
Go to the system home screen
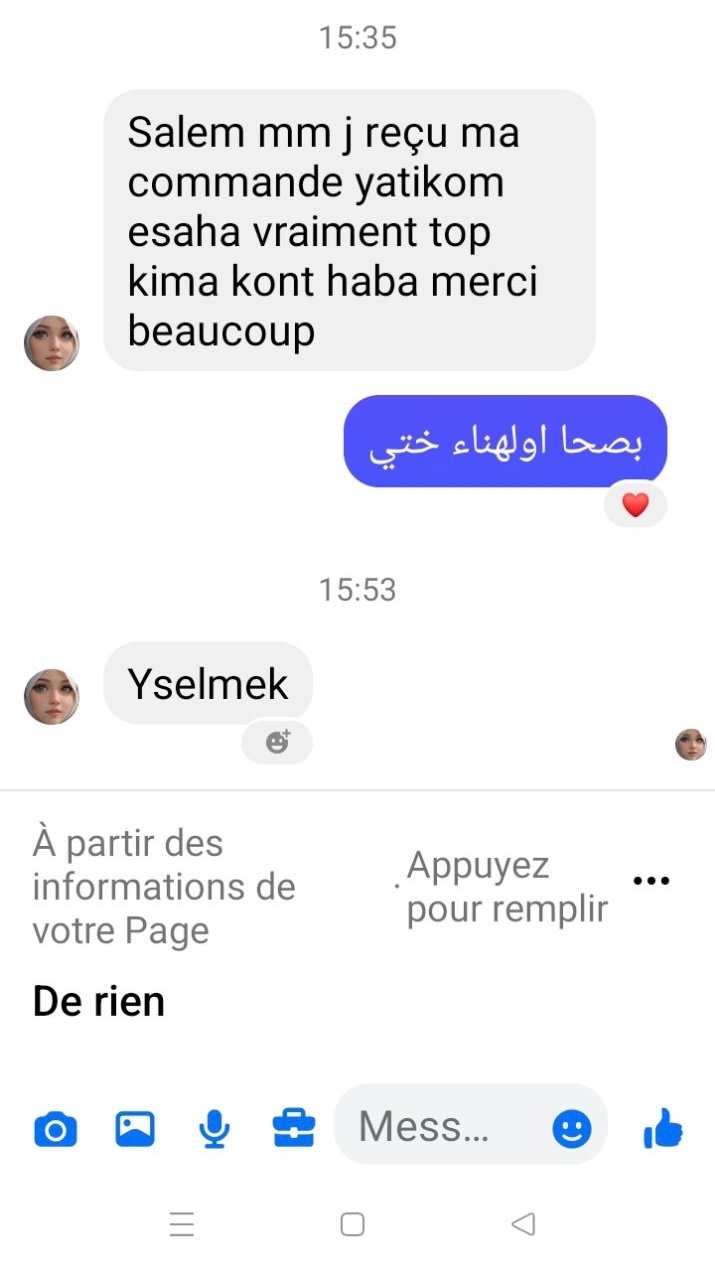tap(352, 1224)
